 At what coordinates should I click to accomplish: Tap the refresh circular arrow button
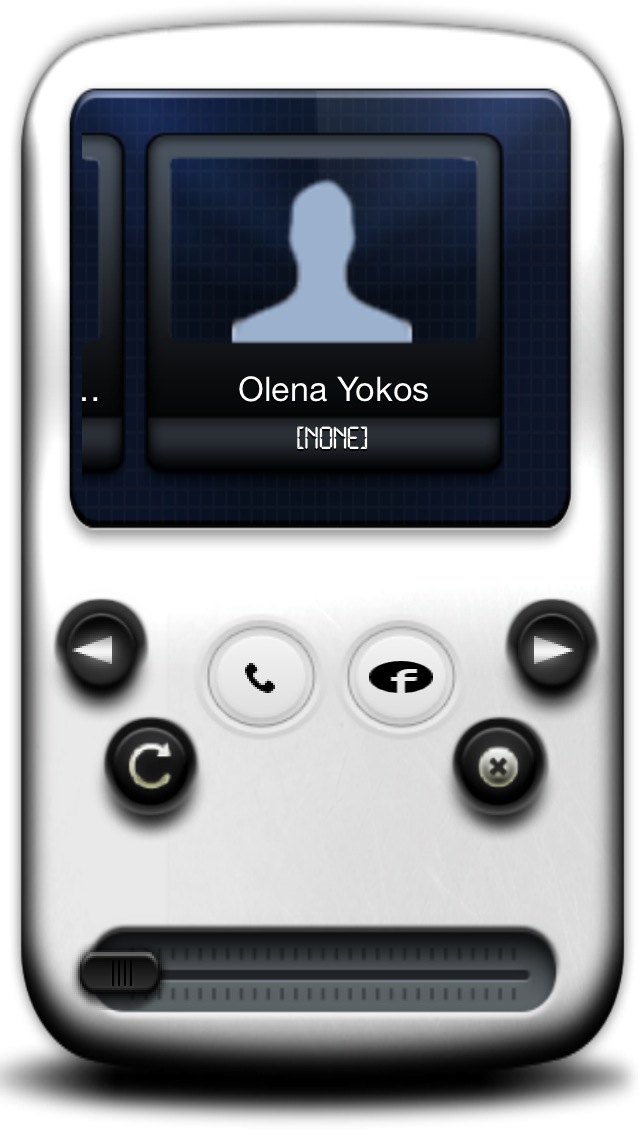[x=151, y=765]
